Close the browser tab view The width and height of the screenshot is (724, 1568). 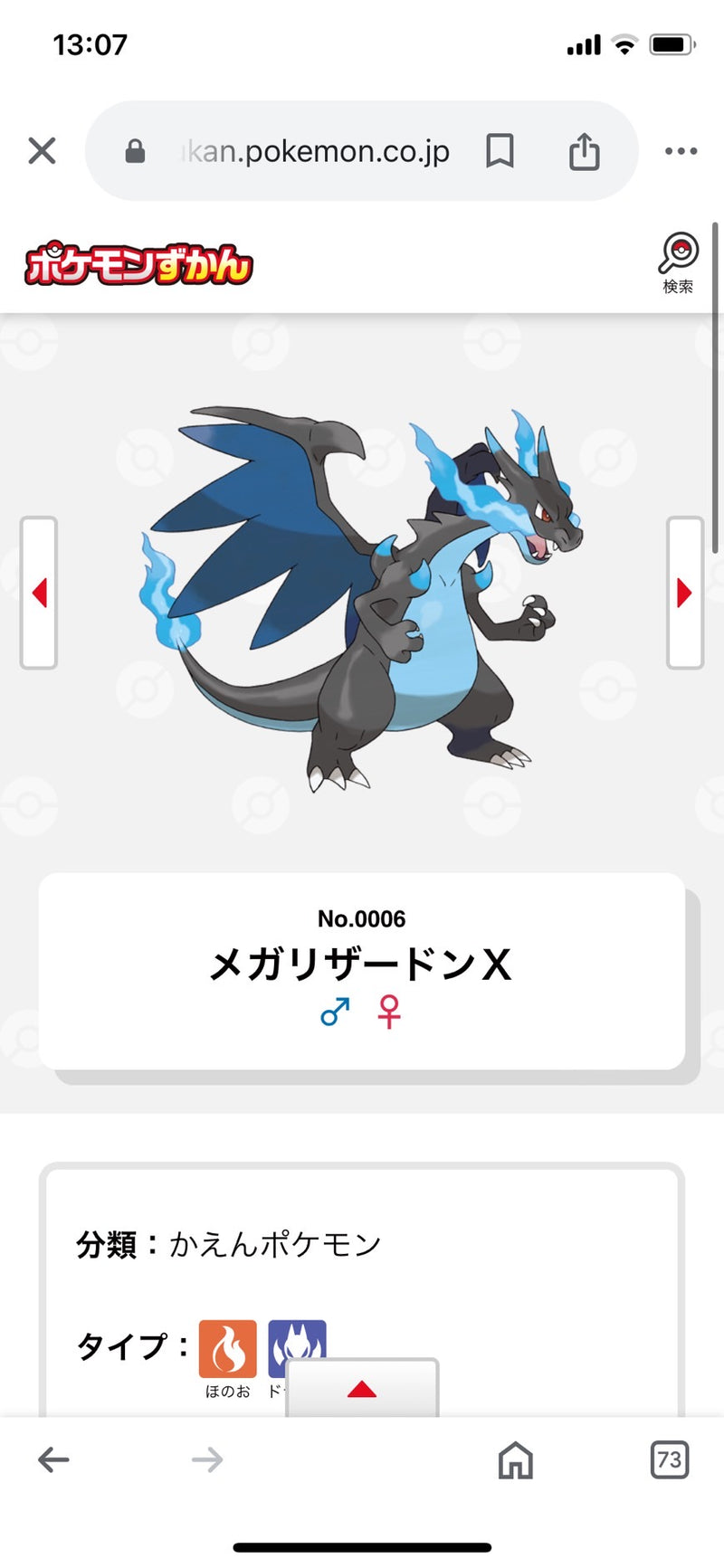pos(42,150)
